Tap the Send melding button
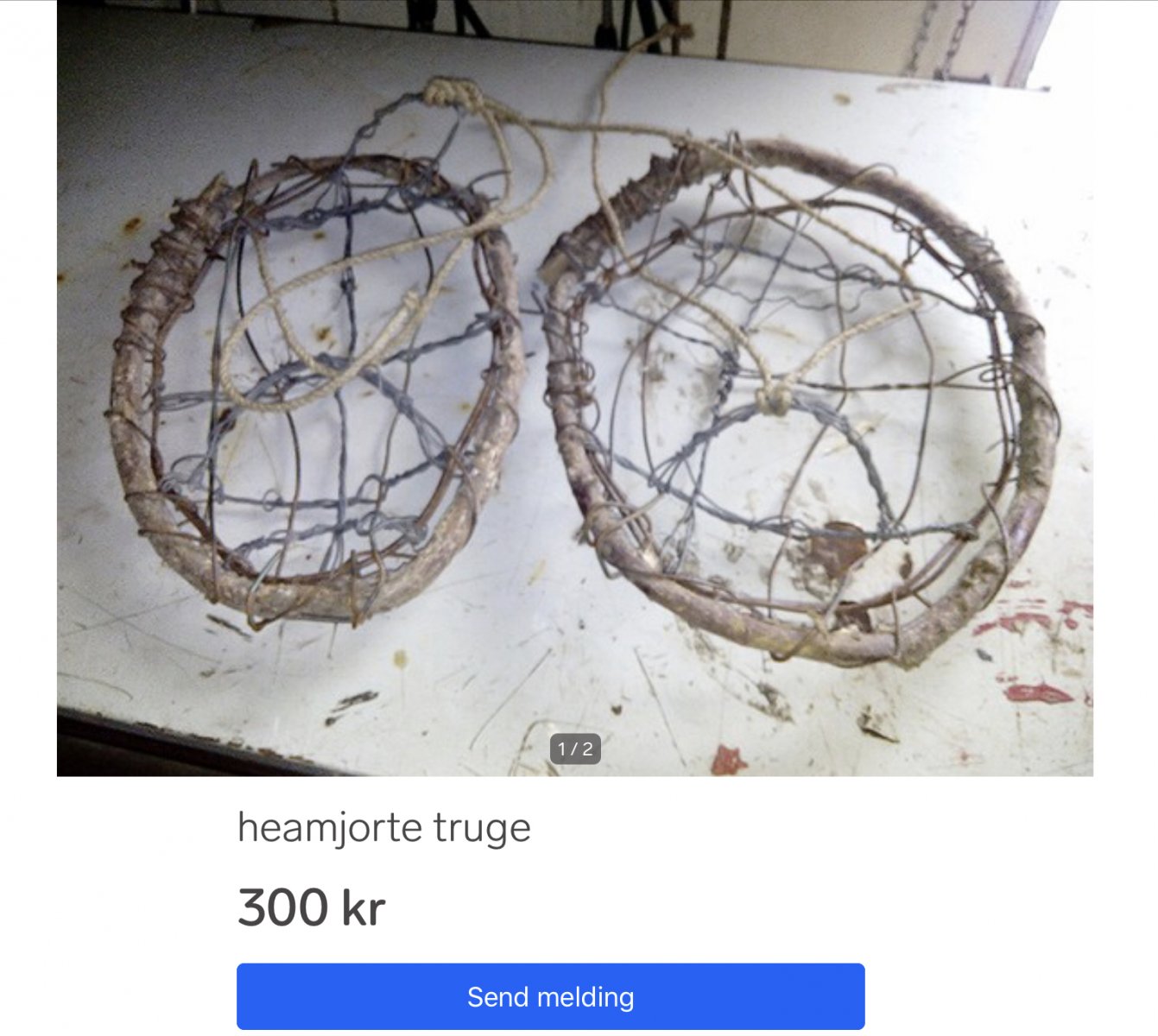This screenshot has height=1036, width=1158. click(550, 996)
